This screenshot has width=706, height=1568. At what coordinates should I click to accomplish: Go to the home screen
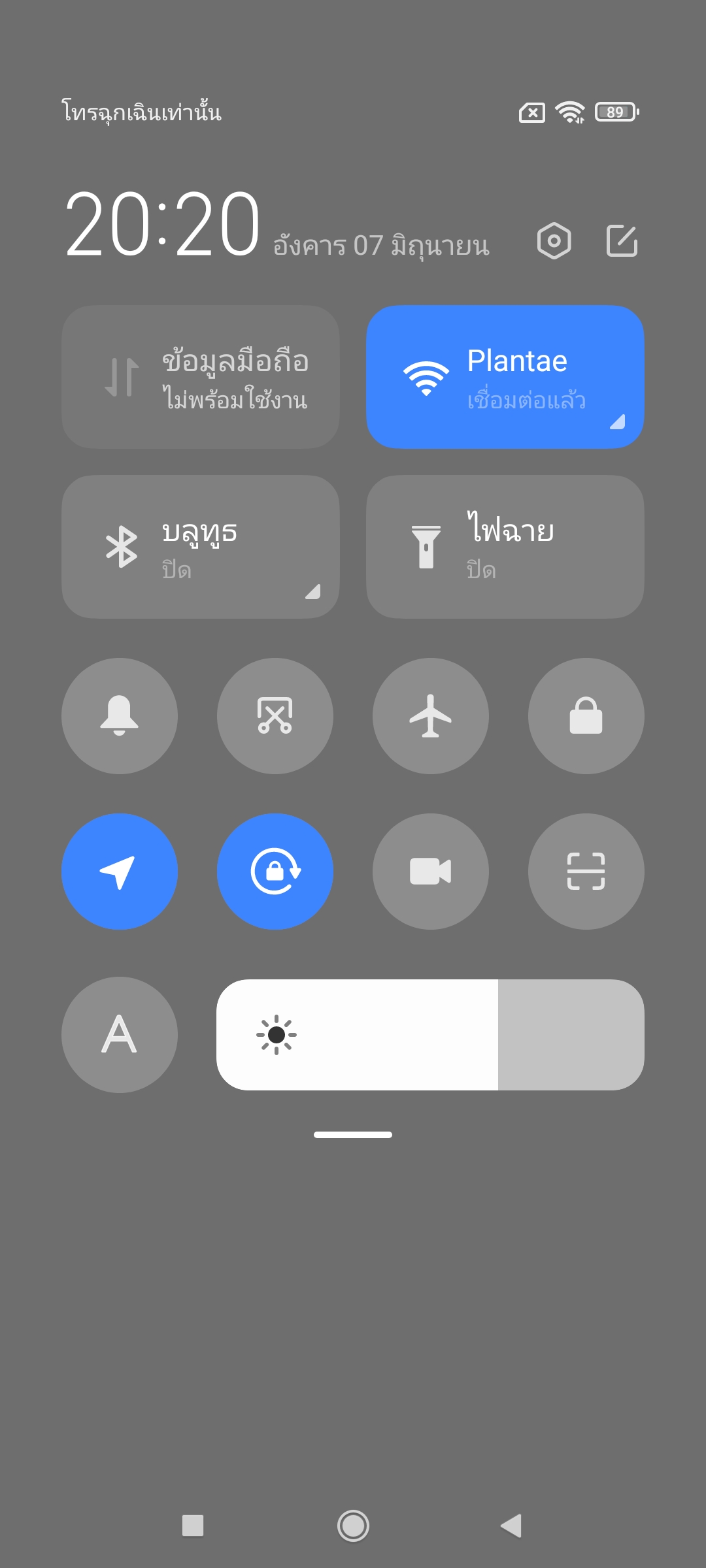coord(353,1526)
